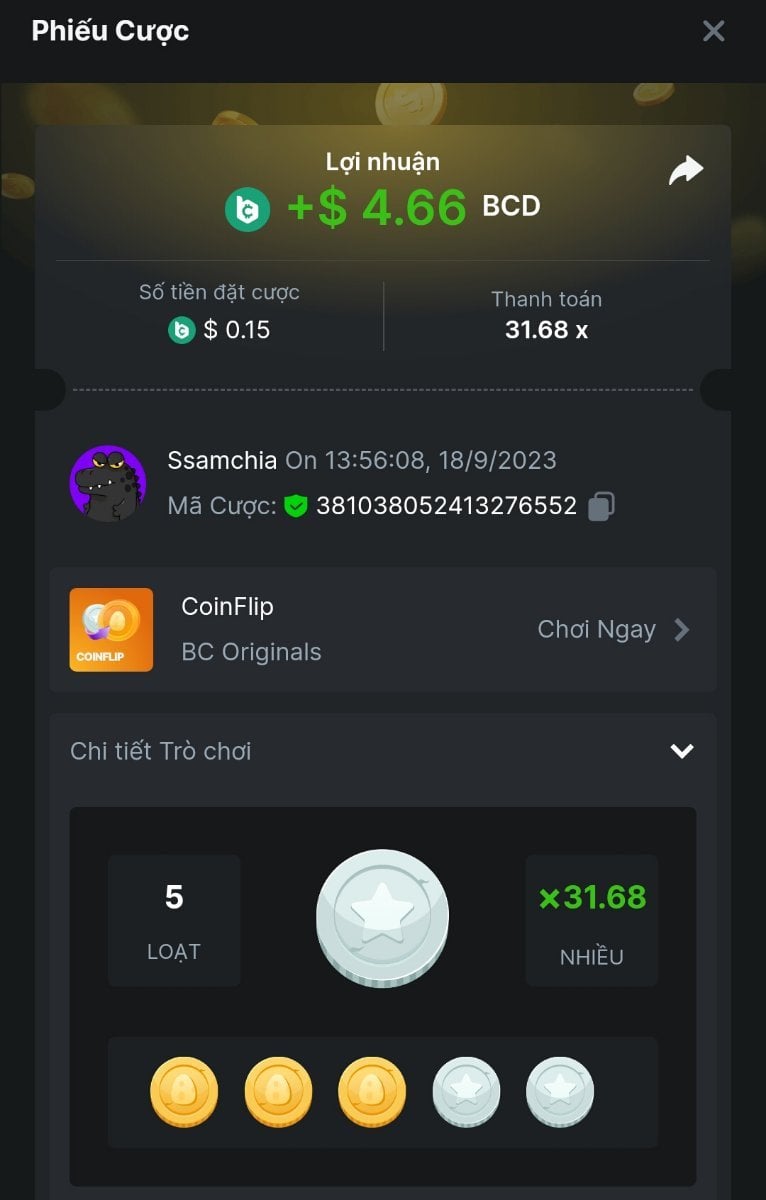
Task: Open Ssamchia's profile avatar
Action: 108,483
